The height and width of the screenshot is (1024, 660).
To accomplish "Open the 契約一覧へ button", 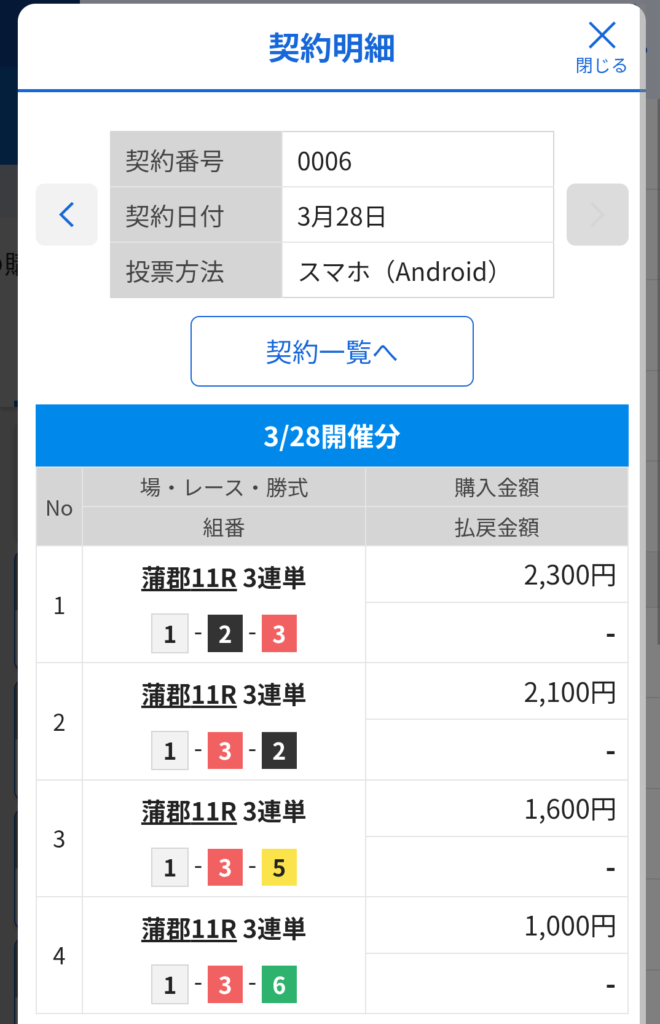I will [x=331, y=351].
